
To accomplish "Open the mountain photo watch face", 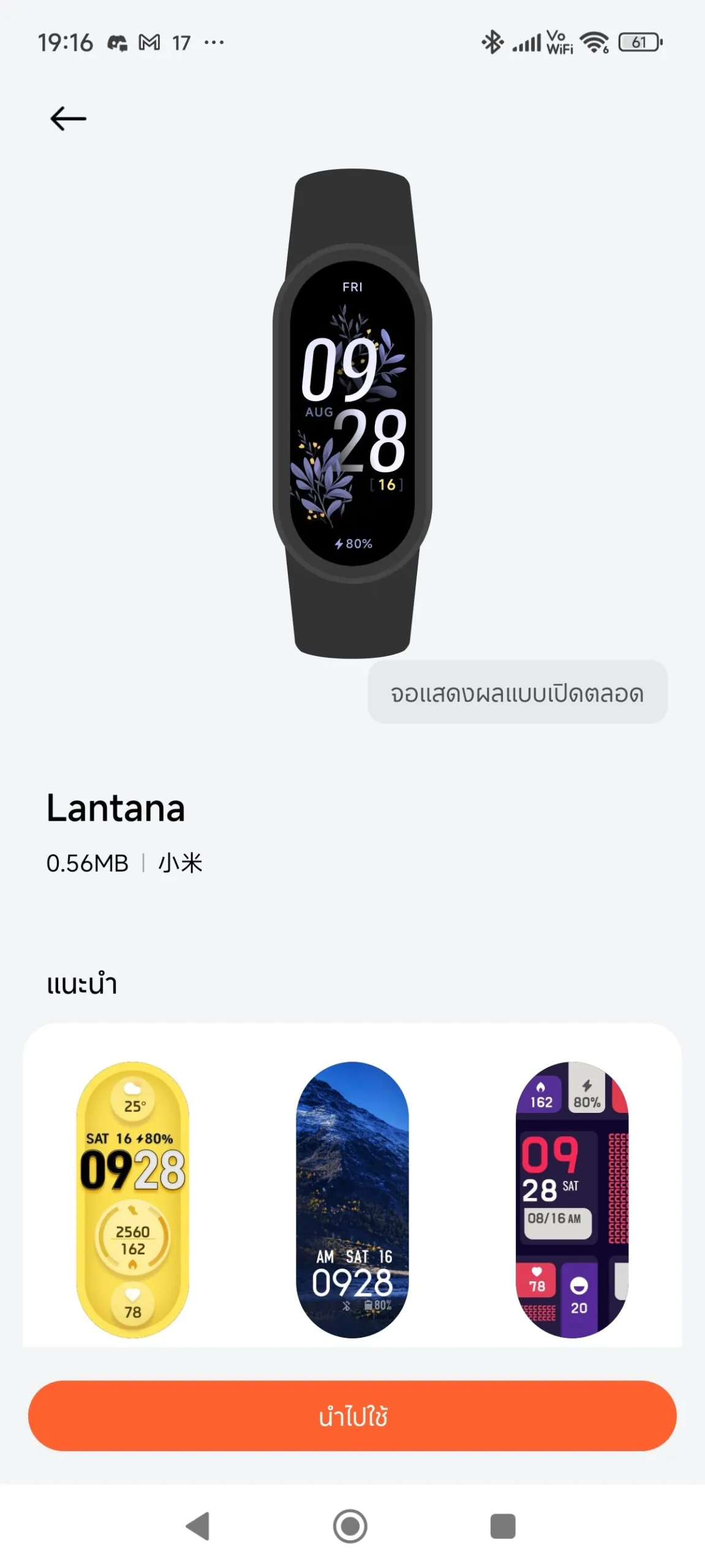I will pos(352,1199).
